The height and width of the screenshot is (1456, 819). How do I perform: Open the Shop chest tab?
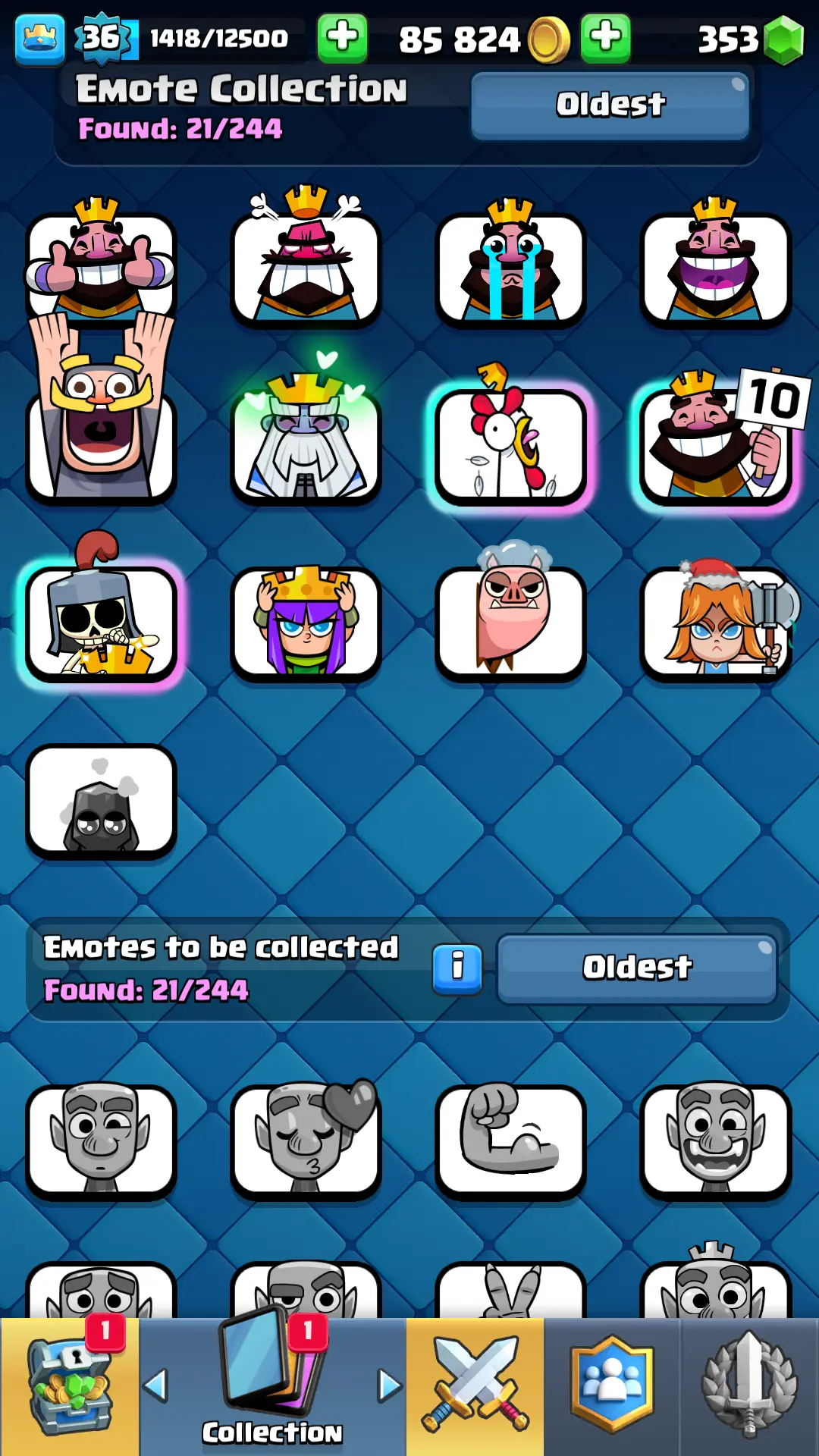click(x=70, y=1388)
